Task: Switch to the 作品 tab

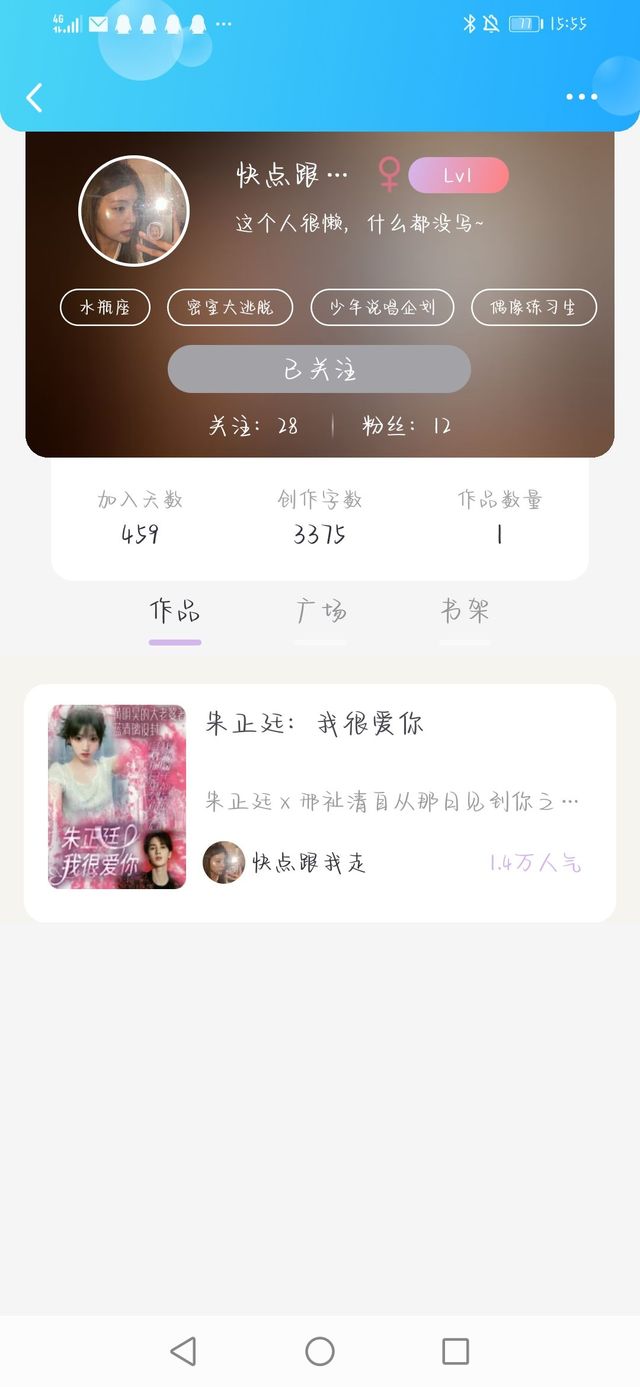Action: tap(175, 612)
